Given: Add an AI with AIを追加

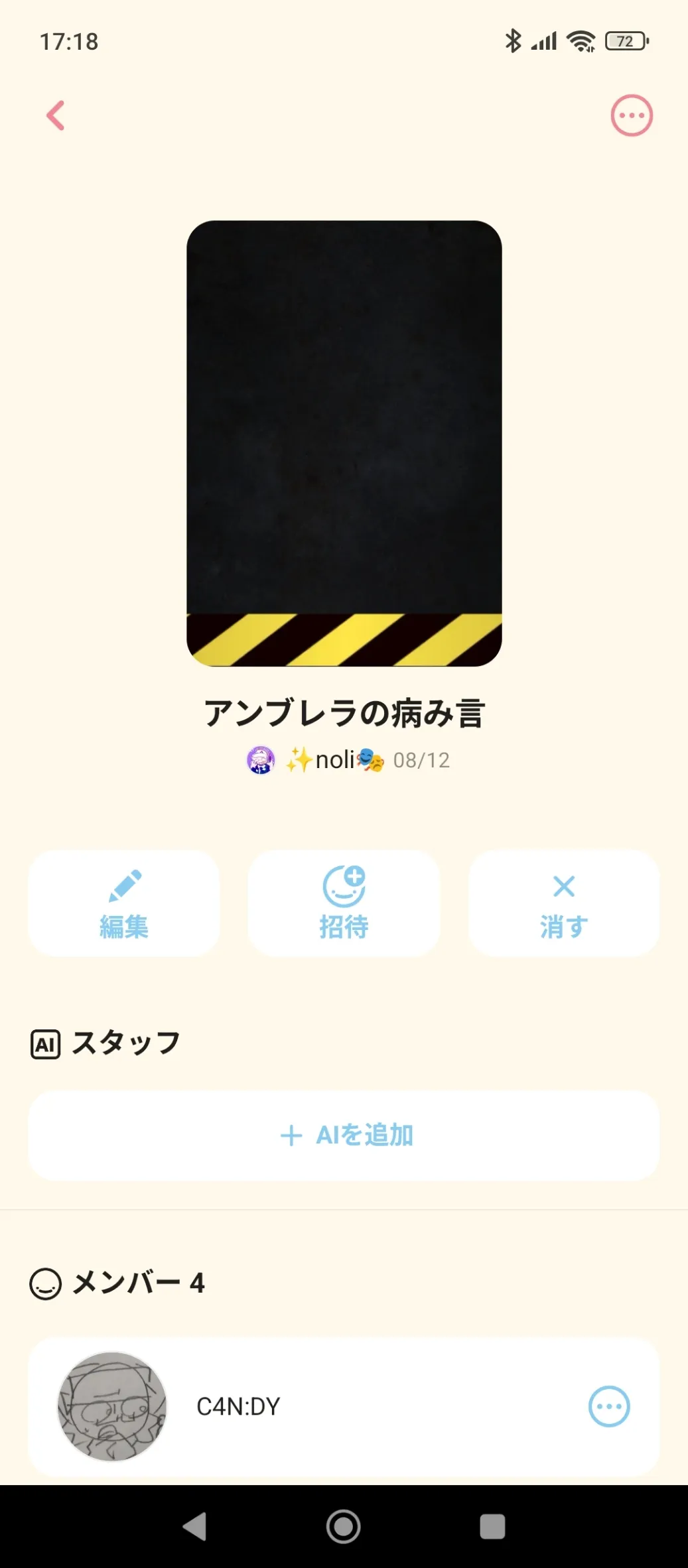Looking at the screenshot, I should pos(344,1135).
